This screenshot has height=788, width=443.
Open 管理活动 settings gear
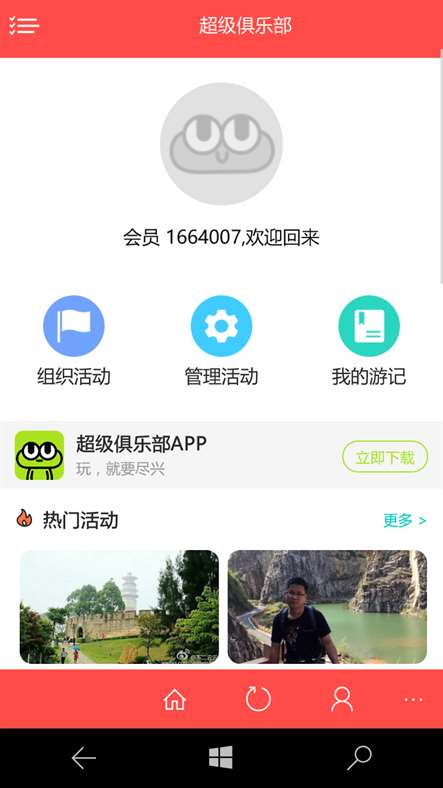point(222,326)
